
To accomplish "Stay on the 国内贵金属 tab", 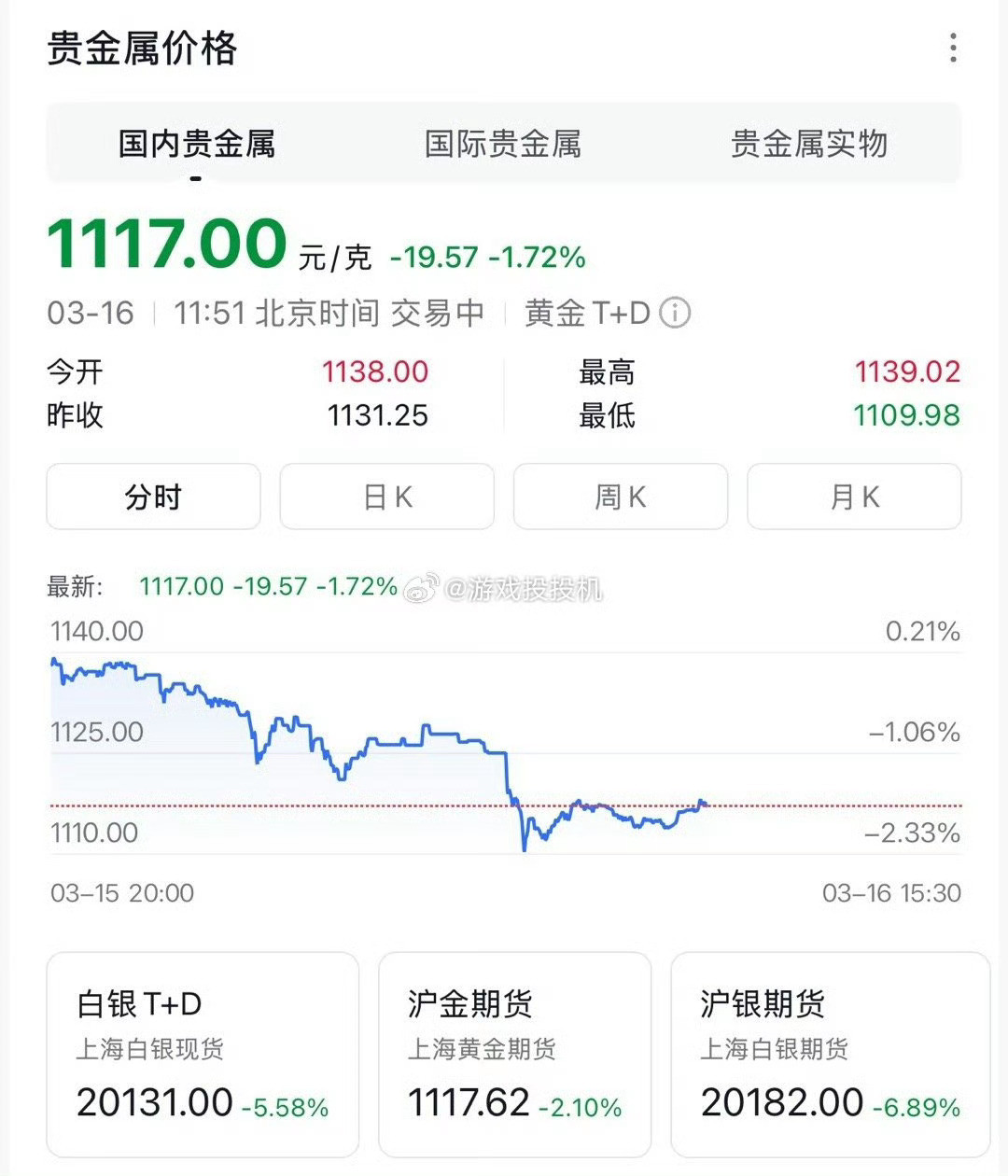I will (198, 143).
